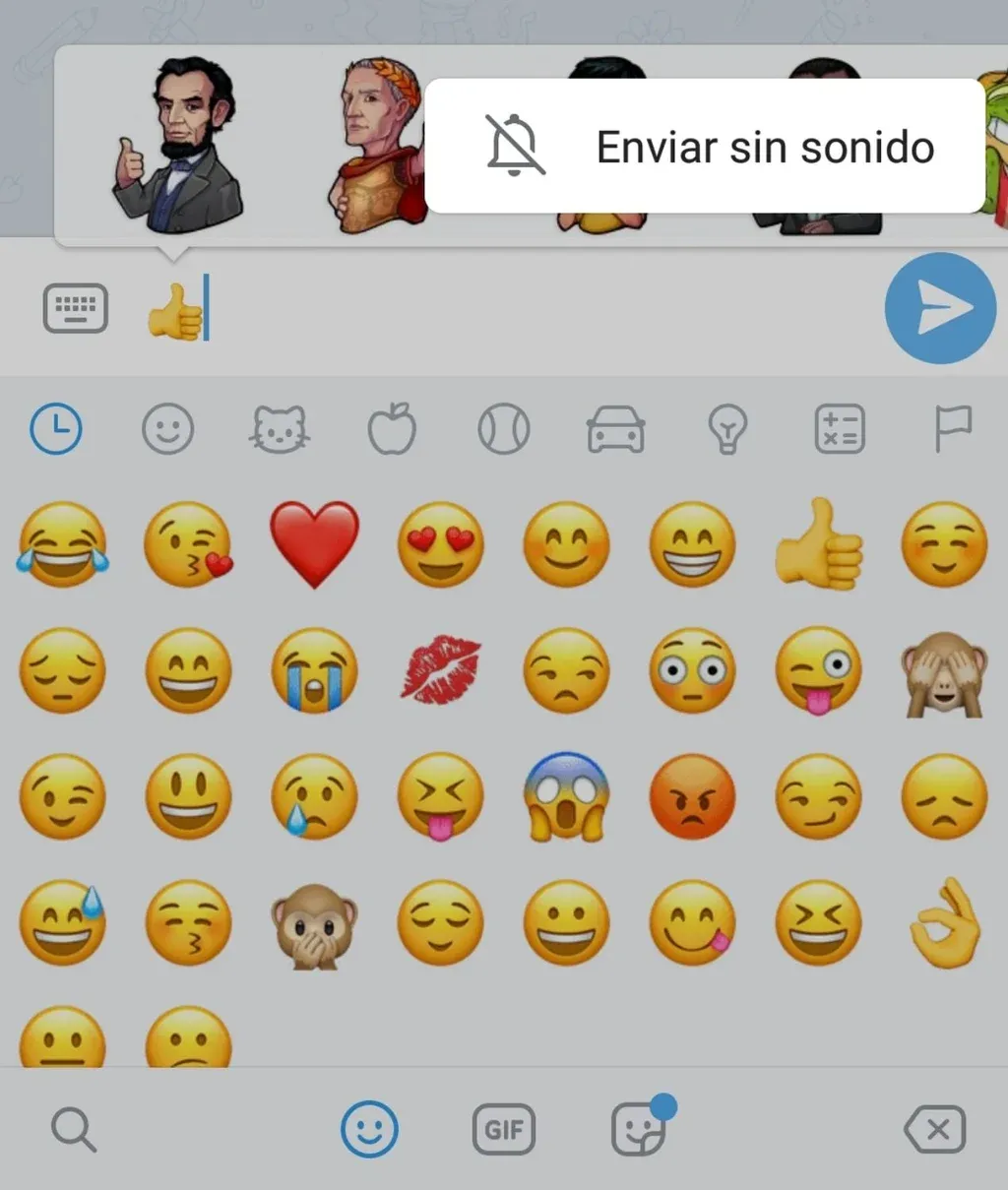The image size is (1008, 1190).
Task: Switch to flags emoji category
Action: tap(952, 429)
